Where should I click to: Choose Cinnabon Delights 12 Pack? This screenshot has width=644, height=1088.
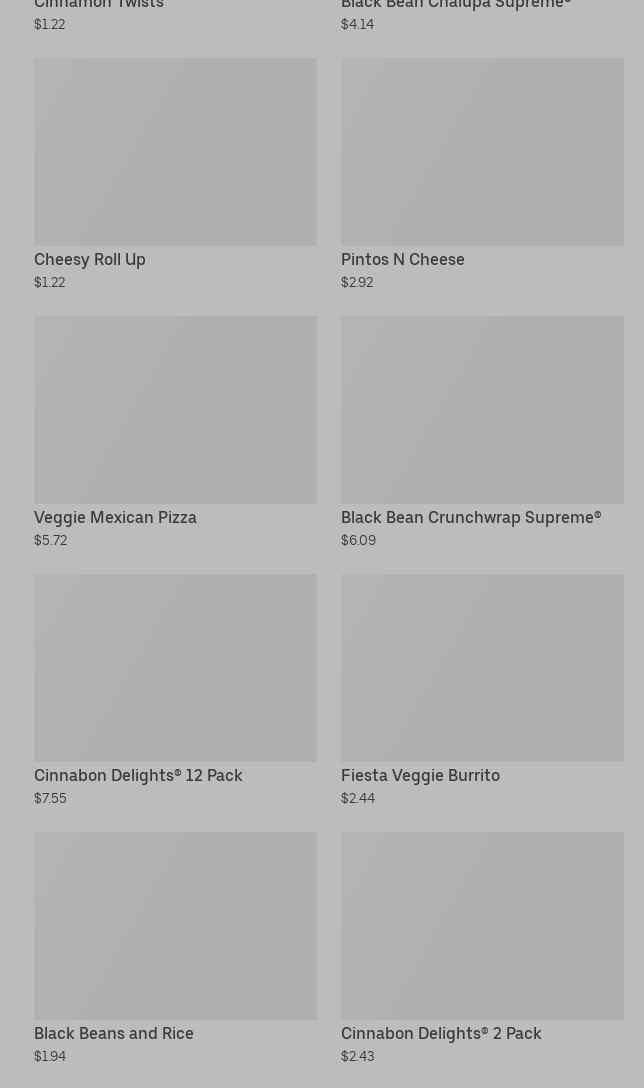pyautogui.click(x=175, y=690)
